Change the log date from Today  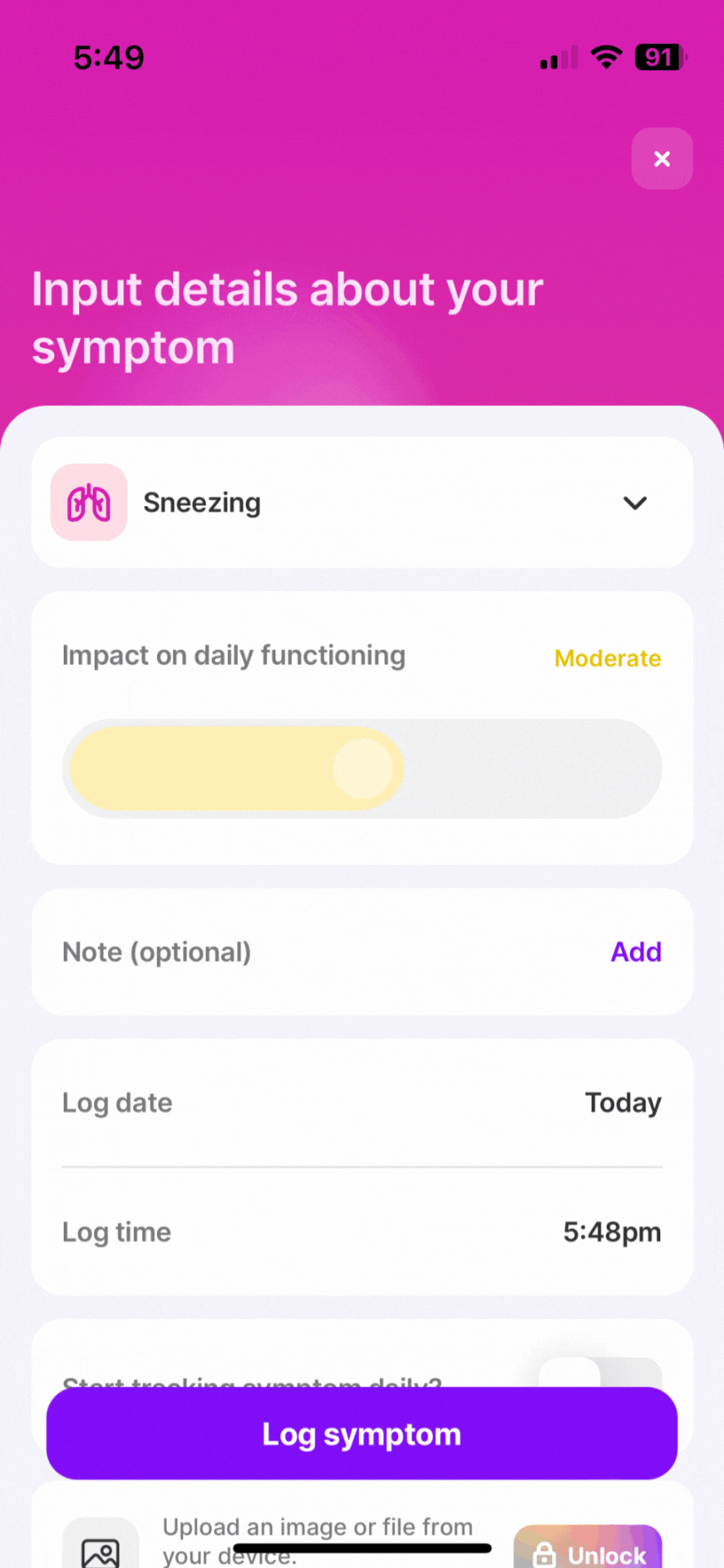(x=362, y=1102)
